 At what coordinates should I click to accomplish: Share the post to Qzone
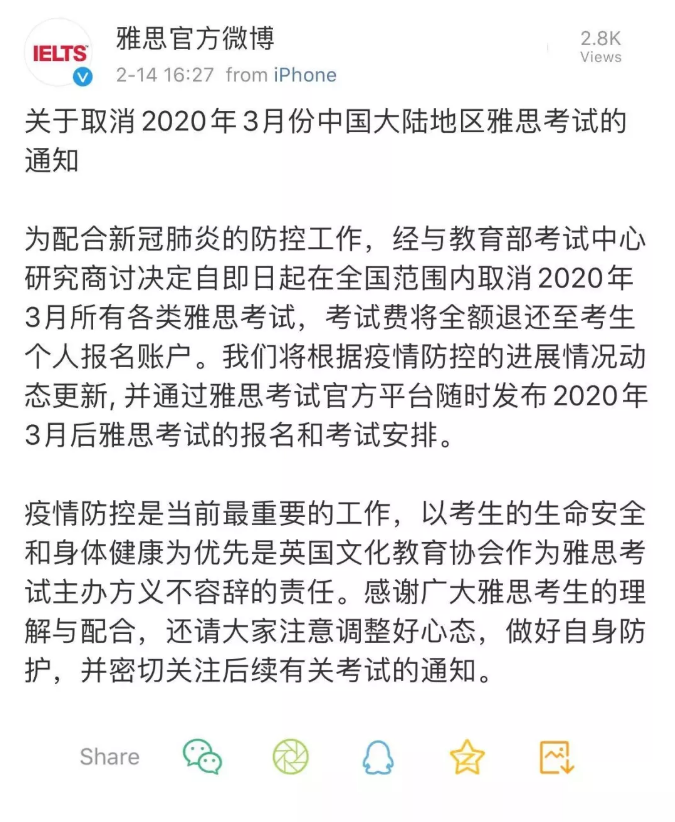(x=467, y=756)
